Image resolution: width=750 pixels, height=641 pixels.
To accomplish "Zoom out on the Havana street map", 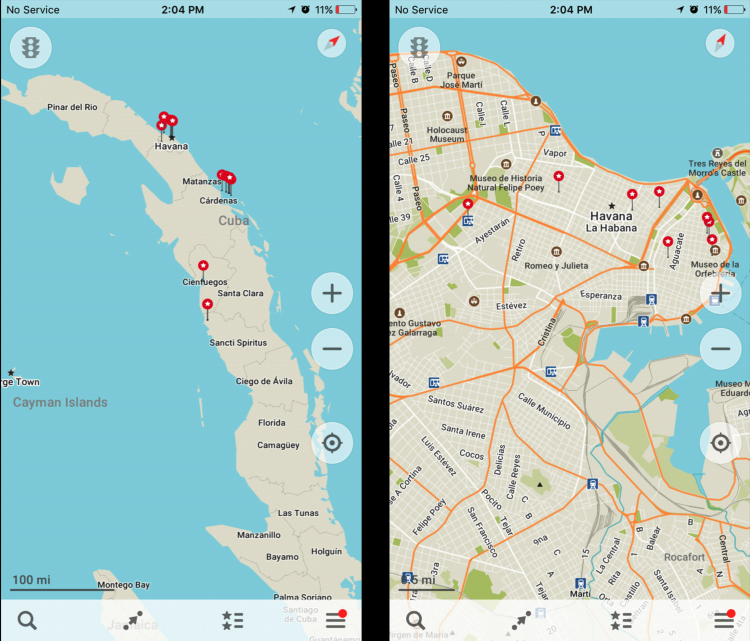I will pyautogui.click(x=720, y=349).
